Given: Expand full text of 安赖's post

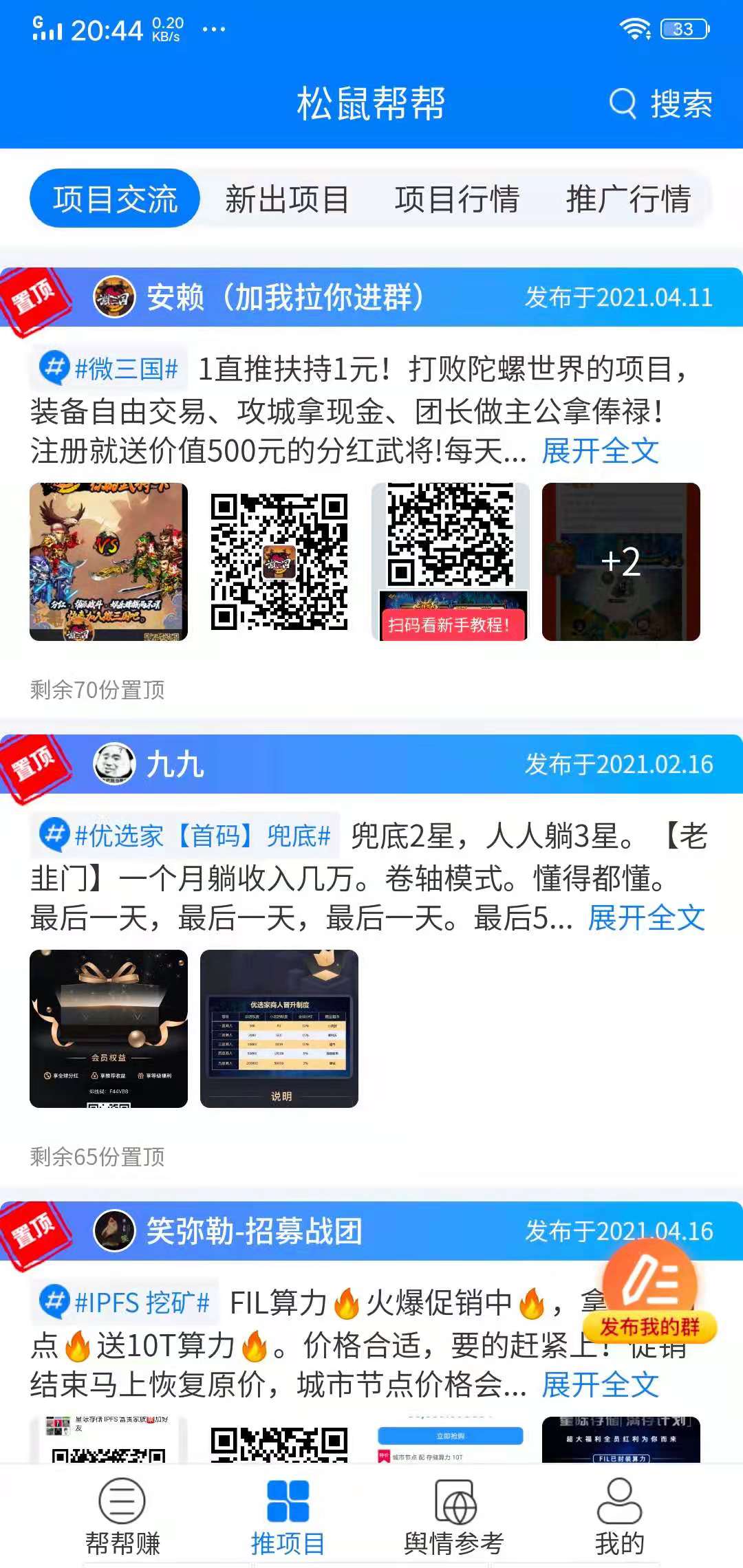Looking at the screenshot, I should pyautogui.click(x=600, y=451).
